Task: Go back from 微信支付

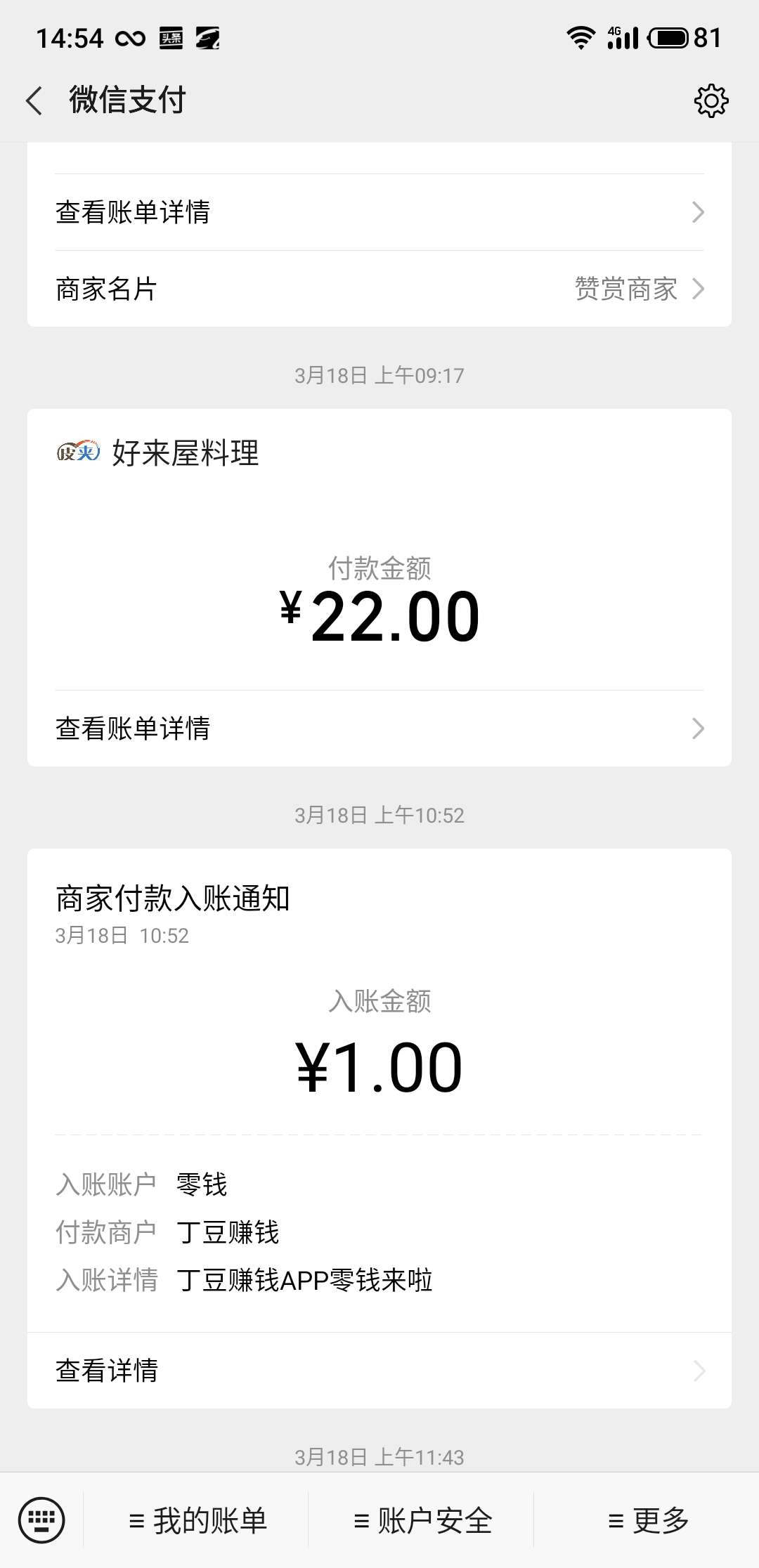Action: tap(34, 100)
